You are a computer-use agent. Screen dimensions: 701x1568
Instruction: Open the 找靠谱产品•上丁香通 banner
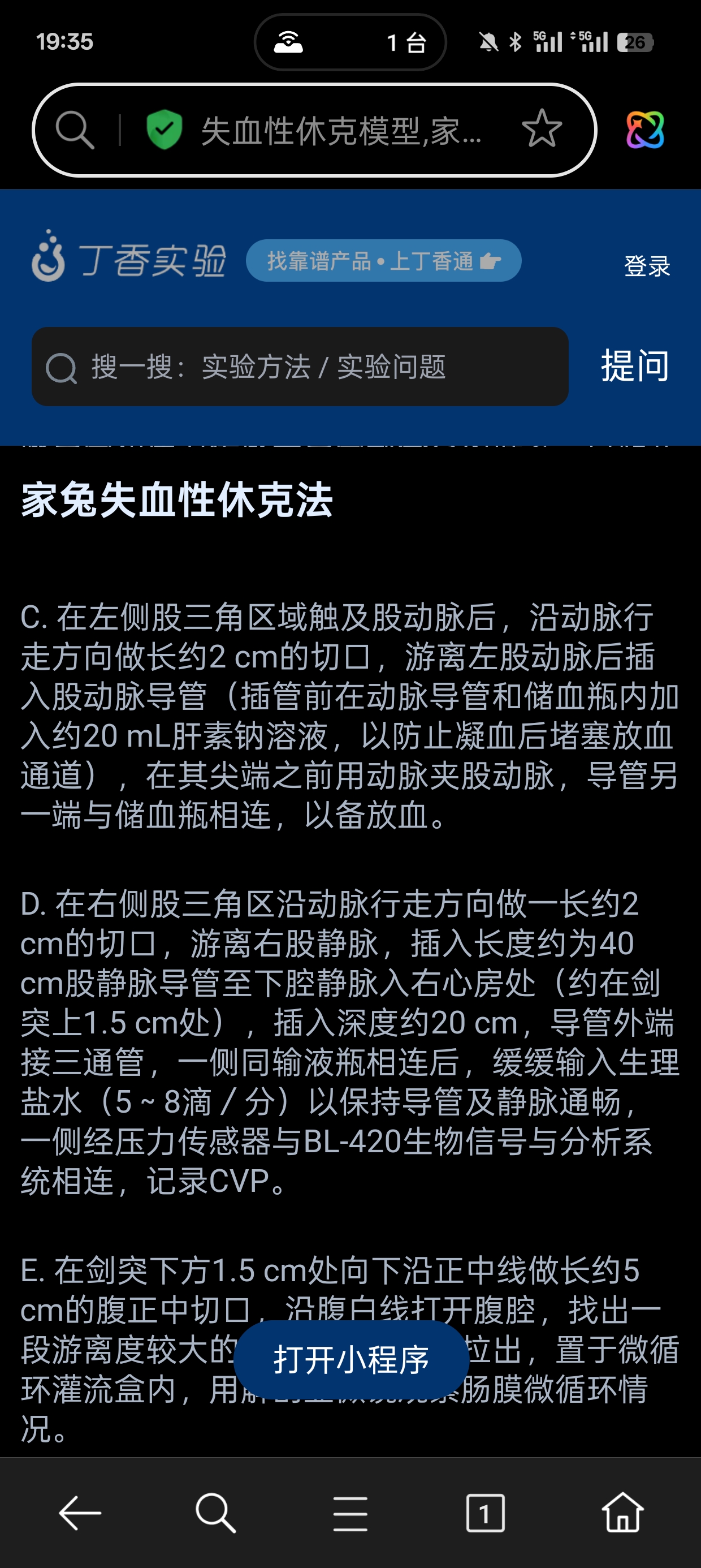click(x=383, y=261)
